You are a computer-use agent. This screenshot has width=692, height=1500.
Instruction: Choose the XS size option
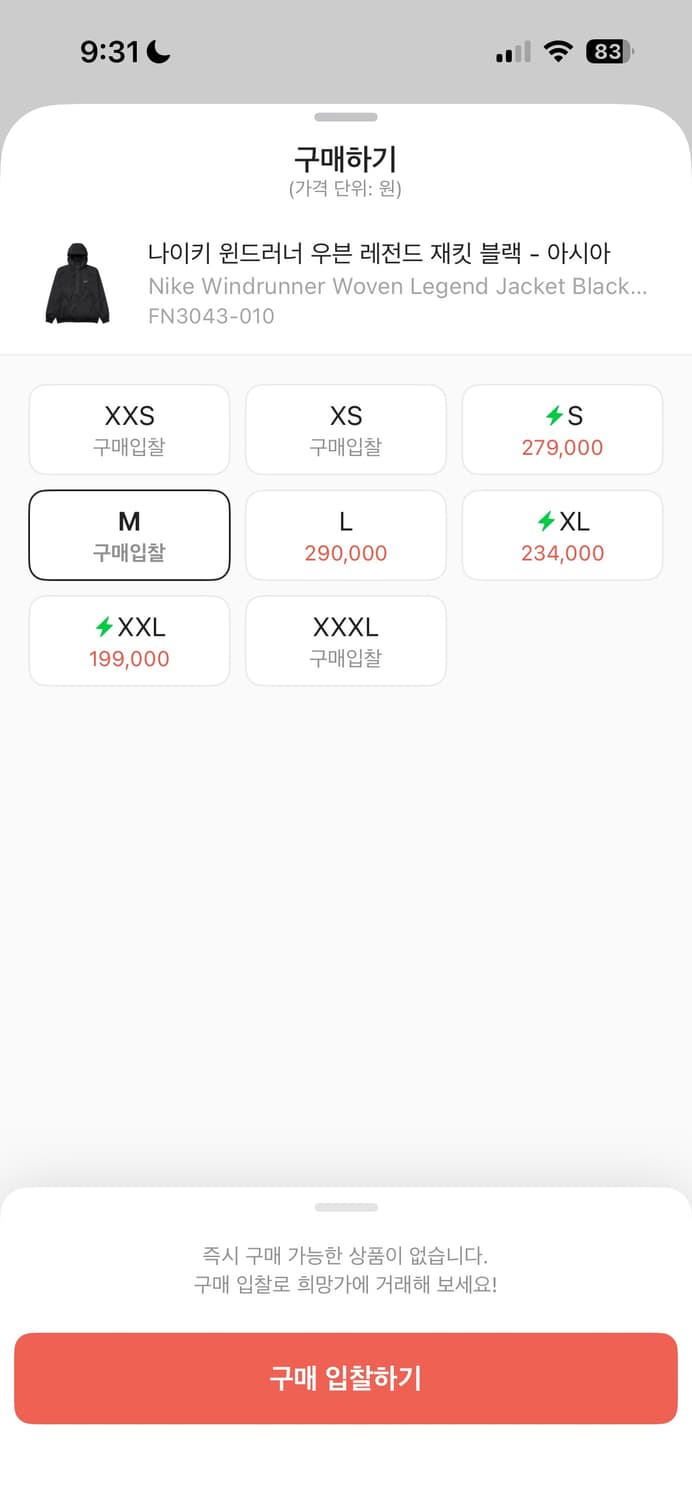point(345,430)
